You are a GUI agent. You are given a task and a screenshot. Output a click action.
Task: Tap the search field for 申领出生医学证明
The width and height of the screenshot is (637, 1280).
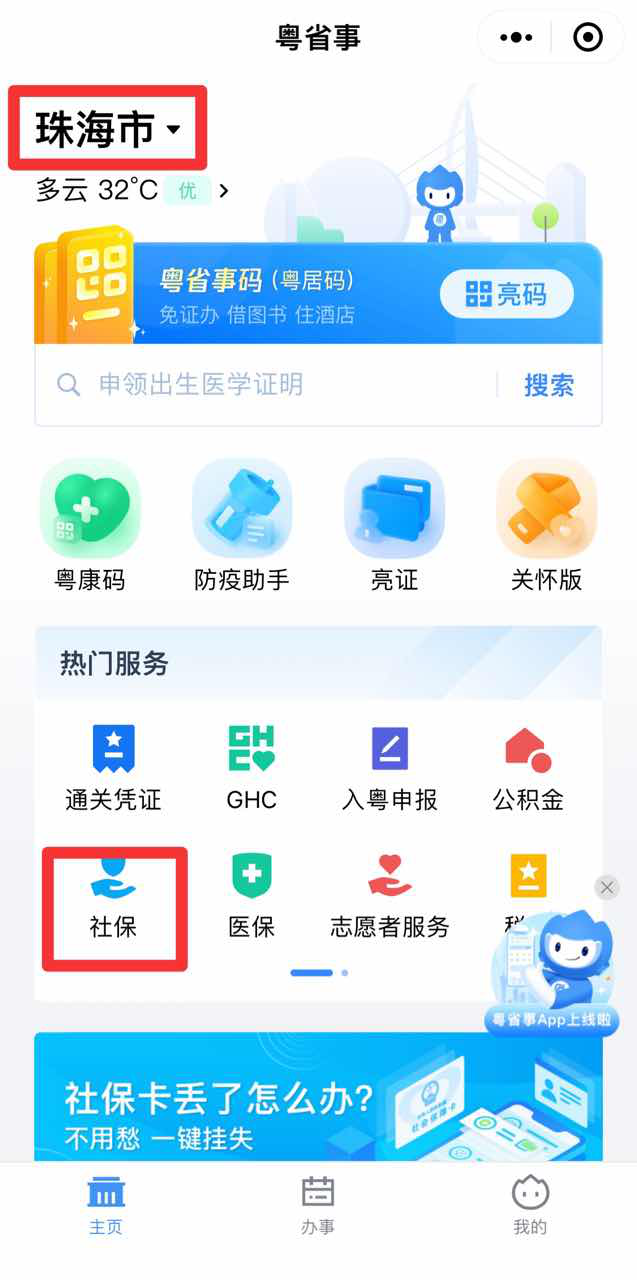[x=270, y=385]
